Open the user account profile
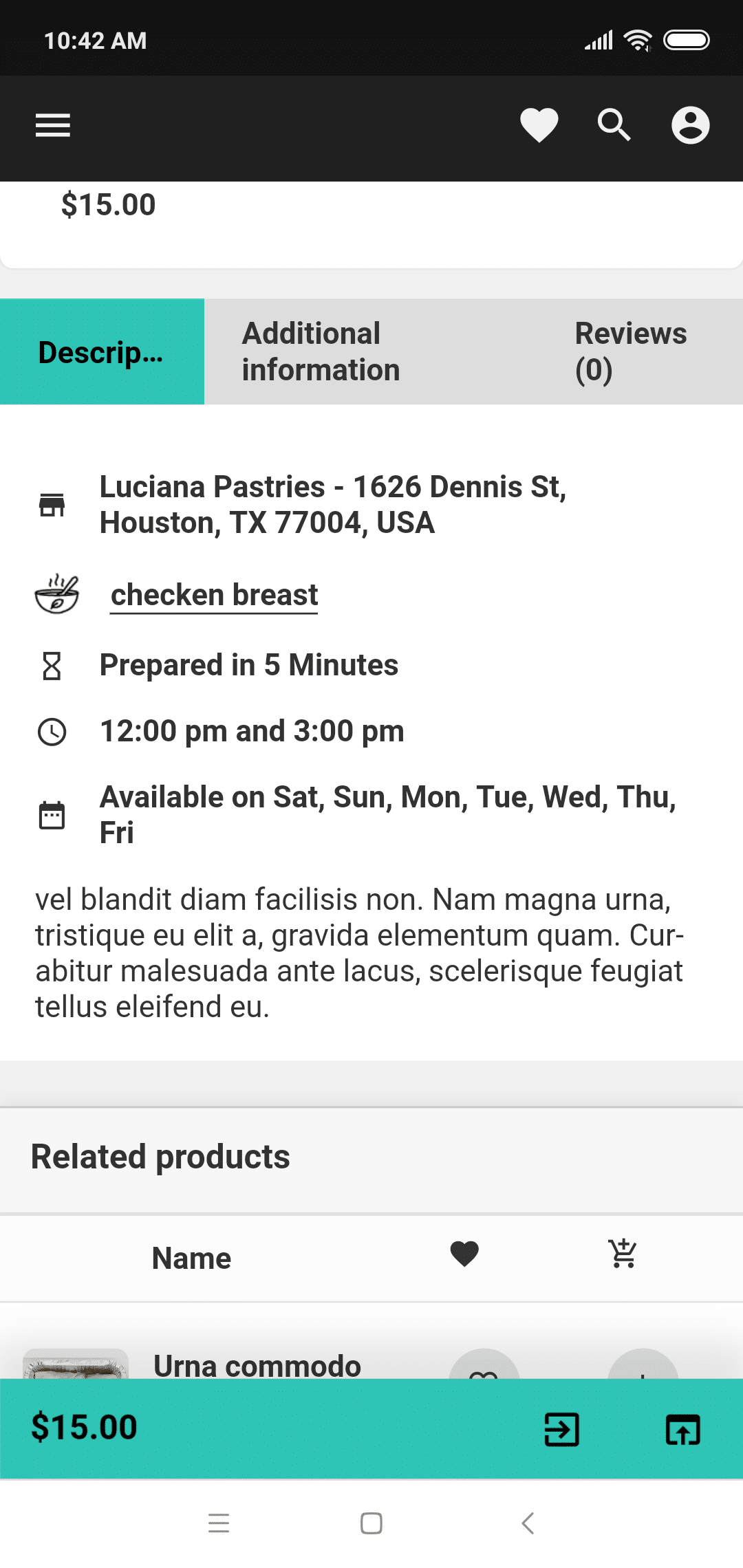 690,126
